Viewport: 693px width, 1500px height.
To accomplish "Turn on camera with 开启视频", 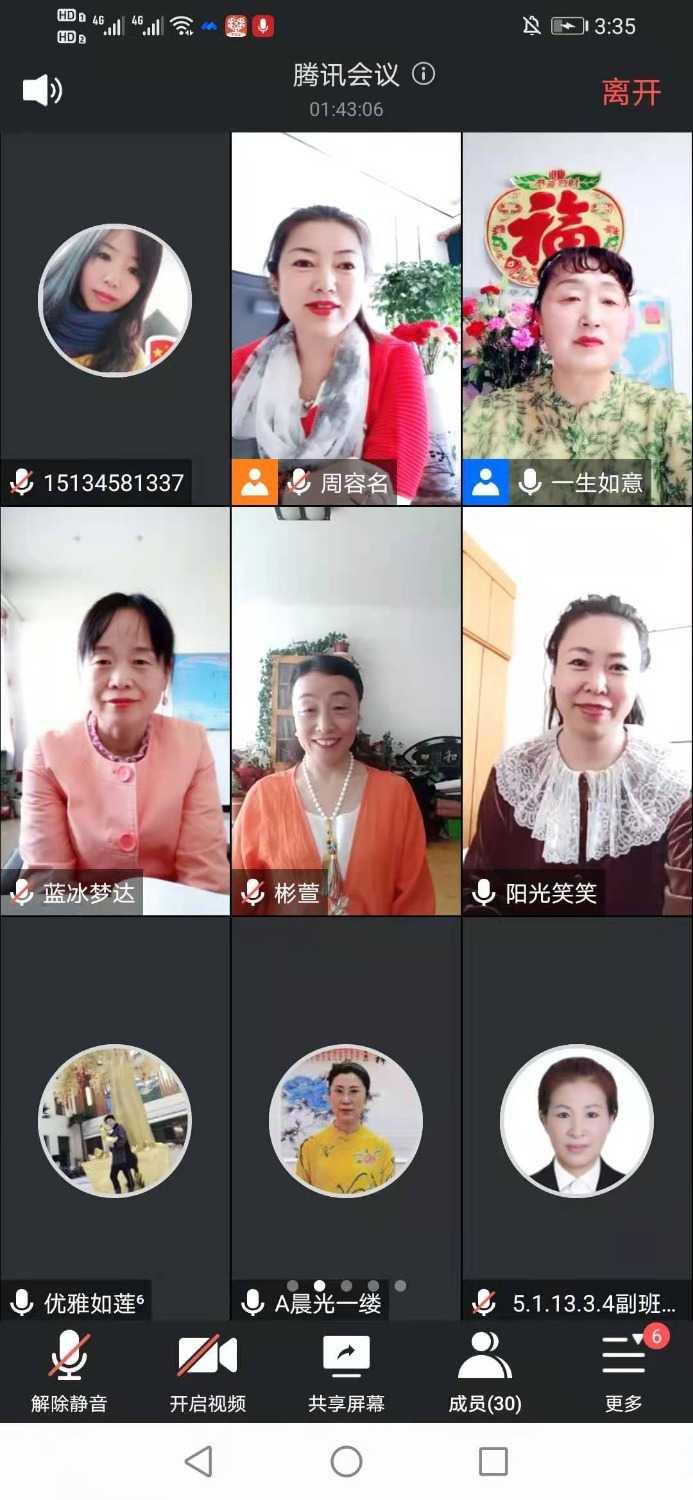I will pos(207,1372).
